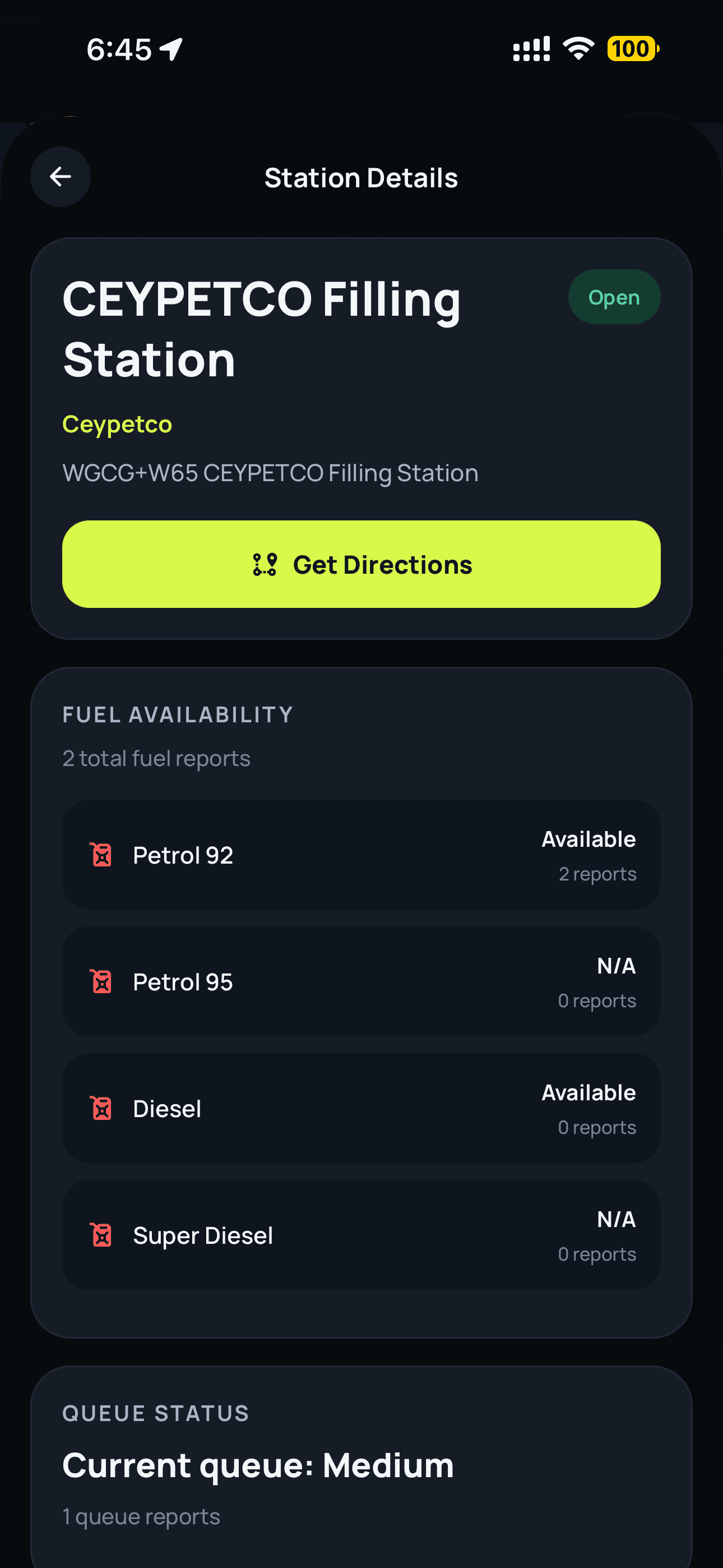Tap the back arrow to return
Image resolution: width=723 pixels, height=1568 pixels.
coord(59,177)
